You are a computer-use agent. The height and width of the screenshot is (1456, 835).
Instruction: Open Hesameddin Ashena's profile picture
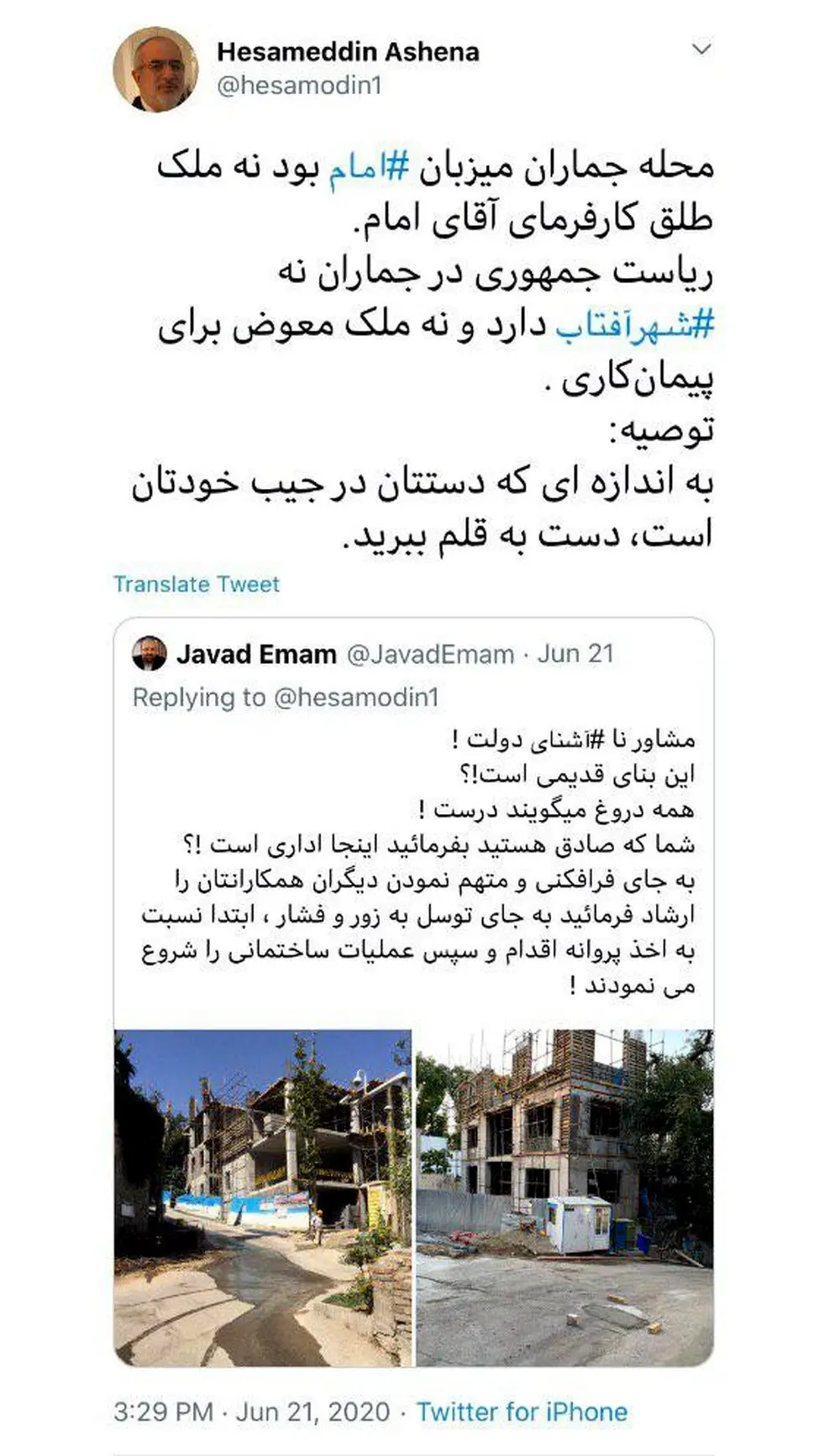[155, 70]
